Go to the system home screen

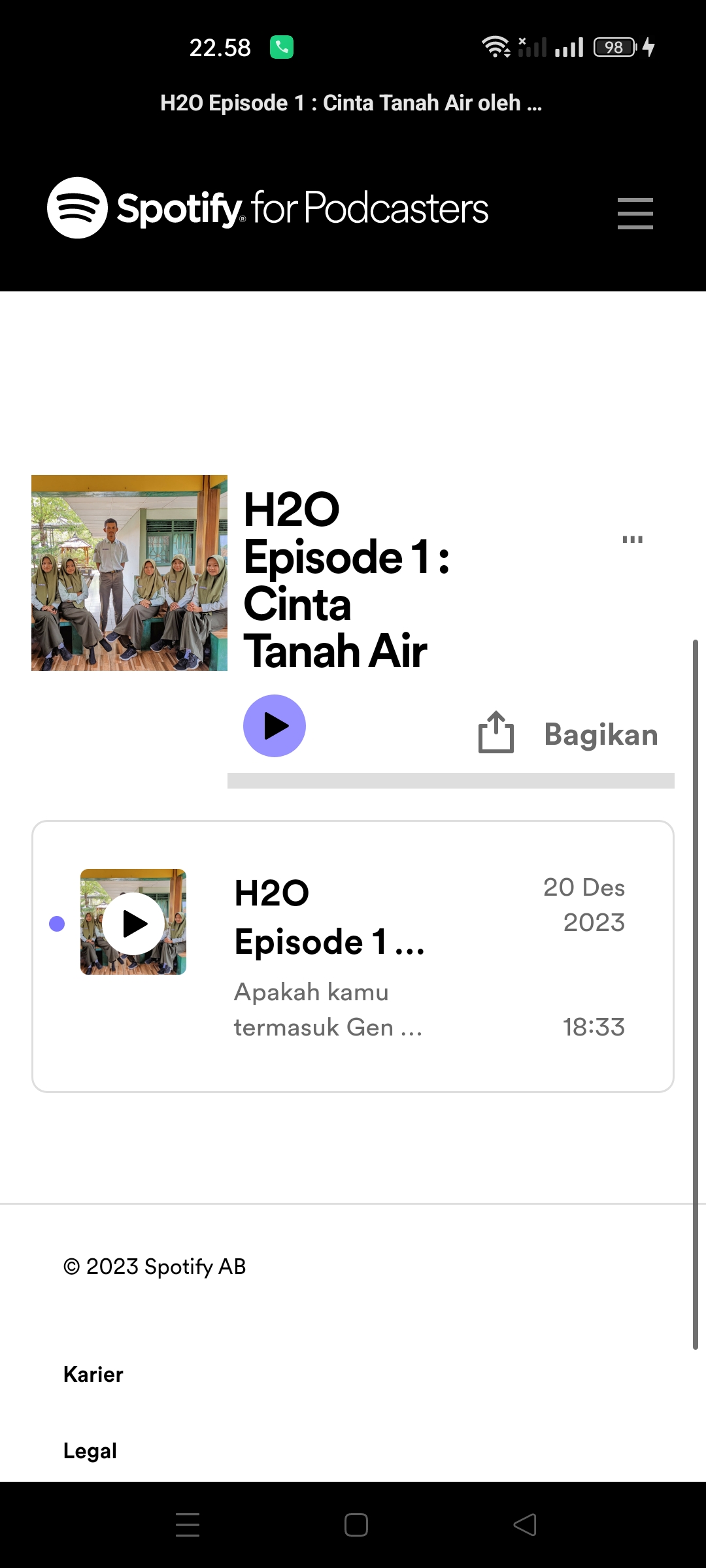(356, 1525)
